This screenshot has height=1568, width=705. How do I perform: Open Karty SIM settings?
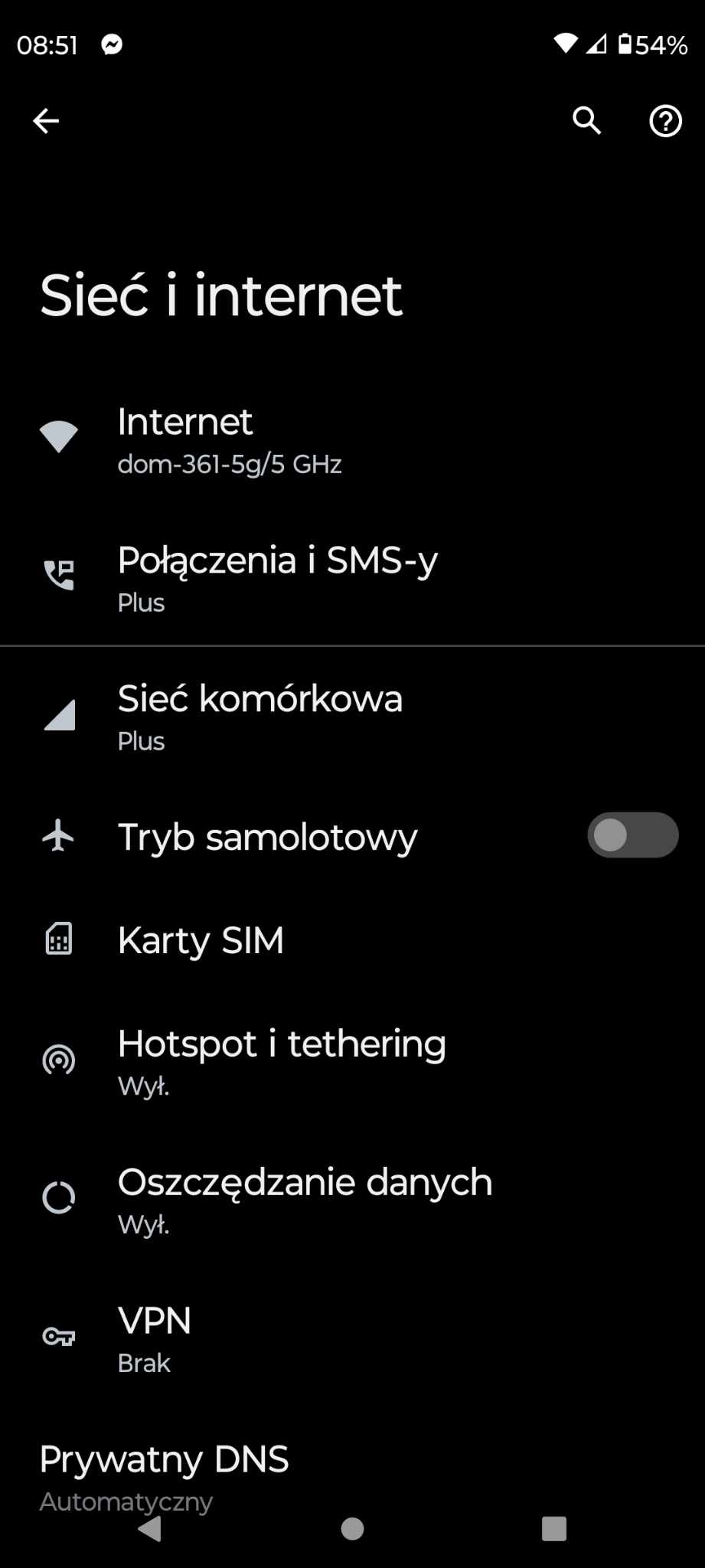coord(201,940)
